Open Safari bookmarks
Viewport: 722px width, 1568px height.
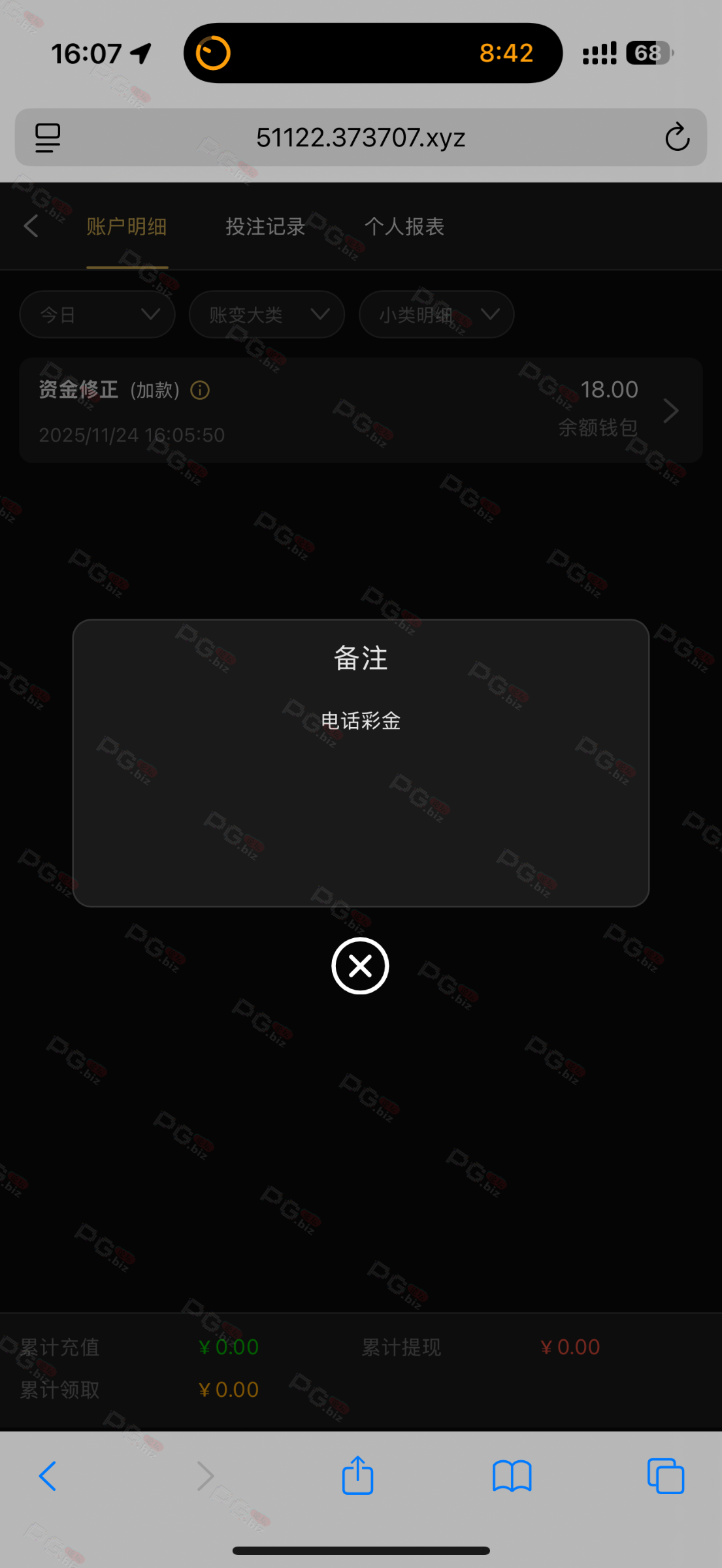pos(512,1476)
